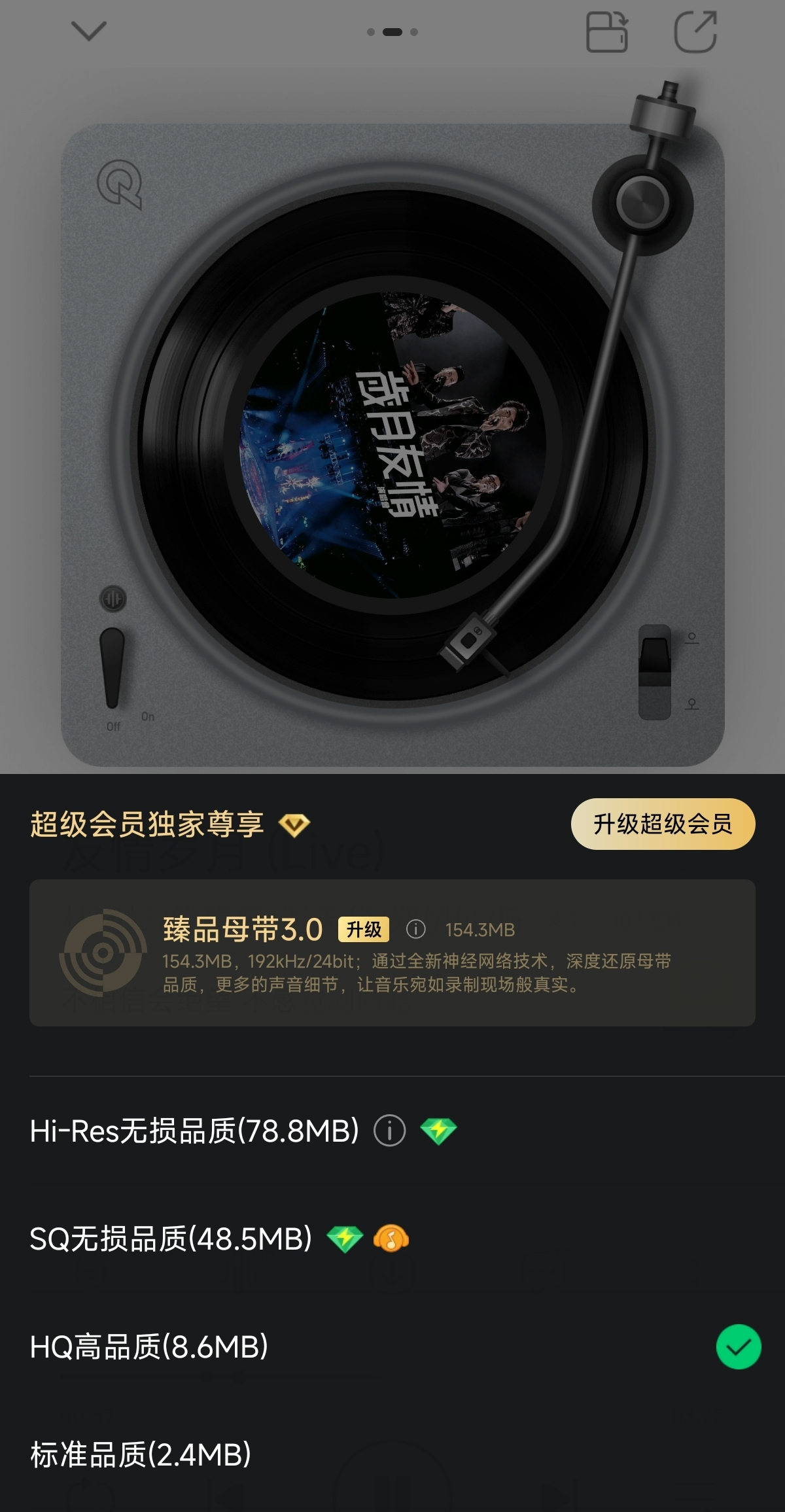Select SQ无损品质 48.5MB quality
Viewport: 785px width, 1512px height.
click(x=171, y=1239)
